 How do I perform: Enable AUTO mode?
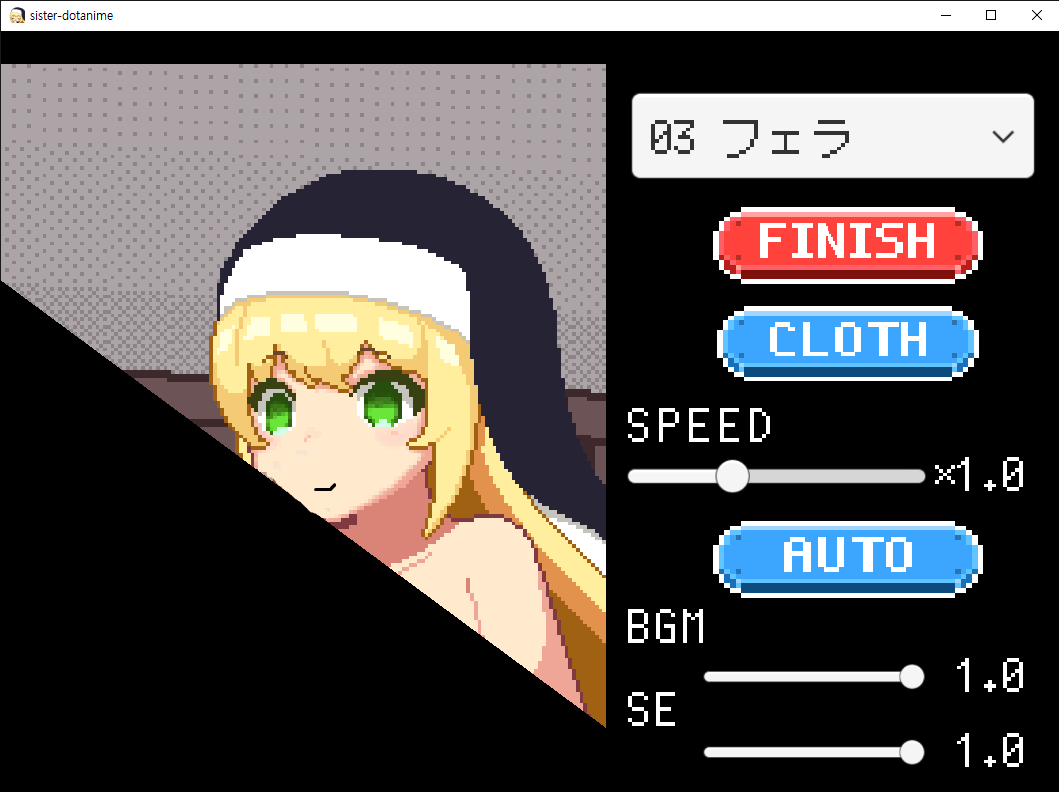point(847,556)
